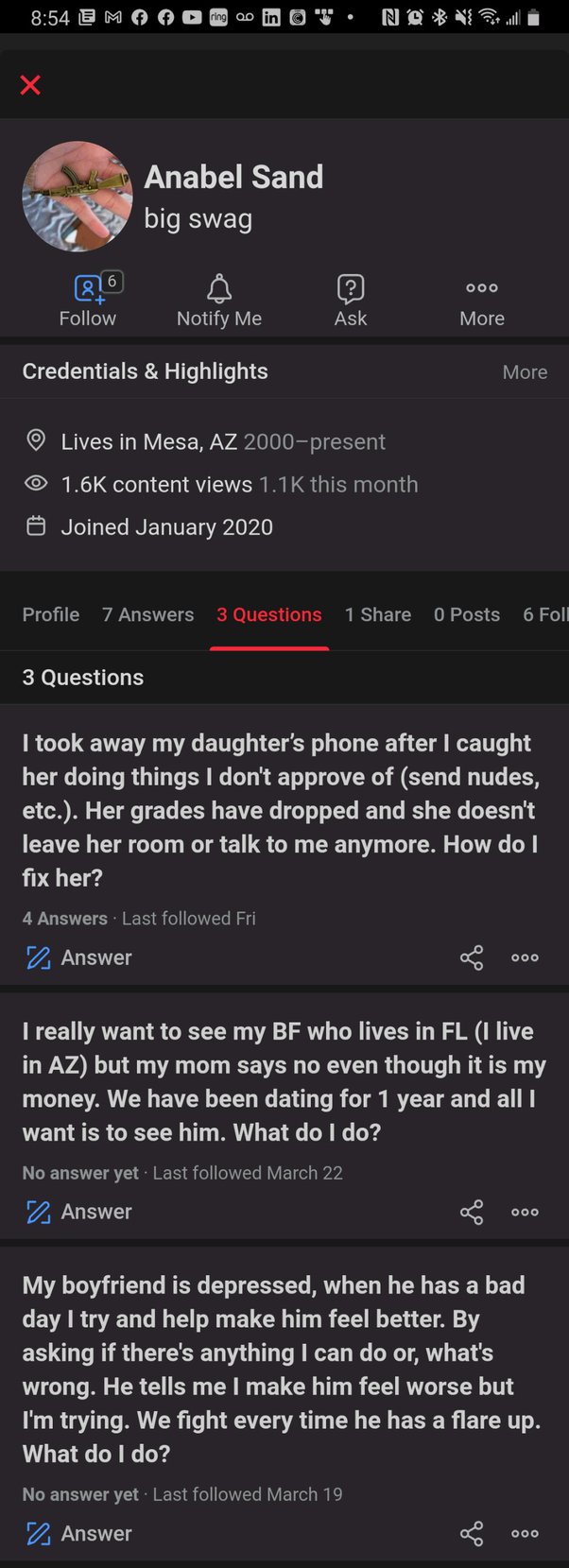This screenshot has height=1568, width=569.
Task: Answer the BF in FL question
Action: pos(79,1212)
